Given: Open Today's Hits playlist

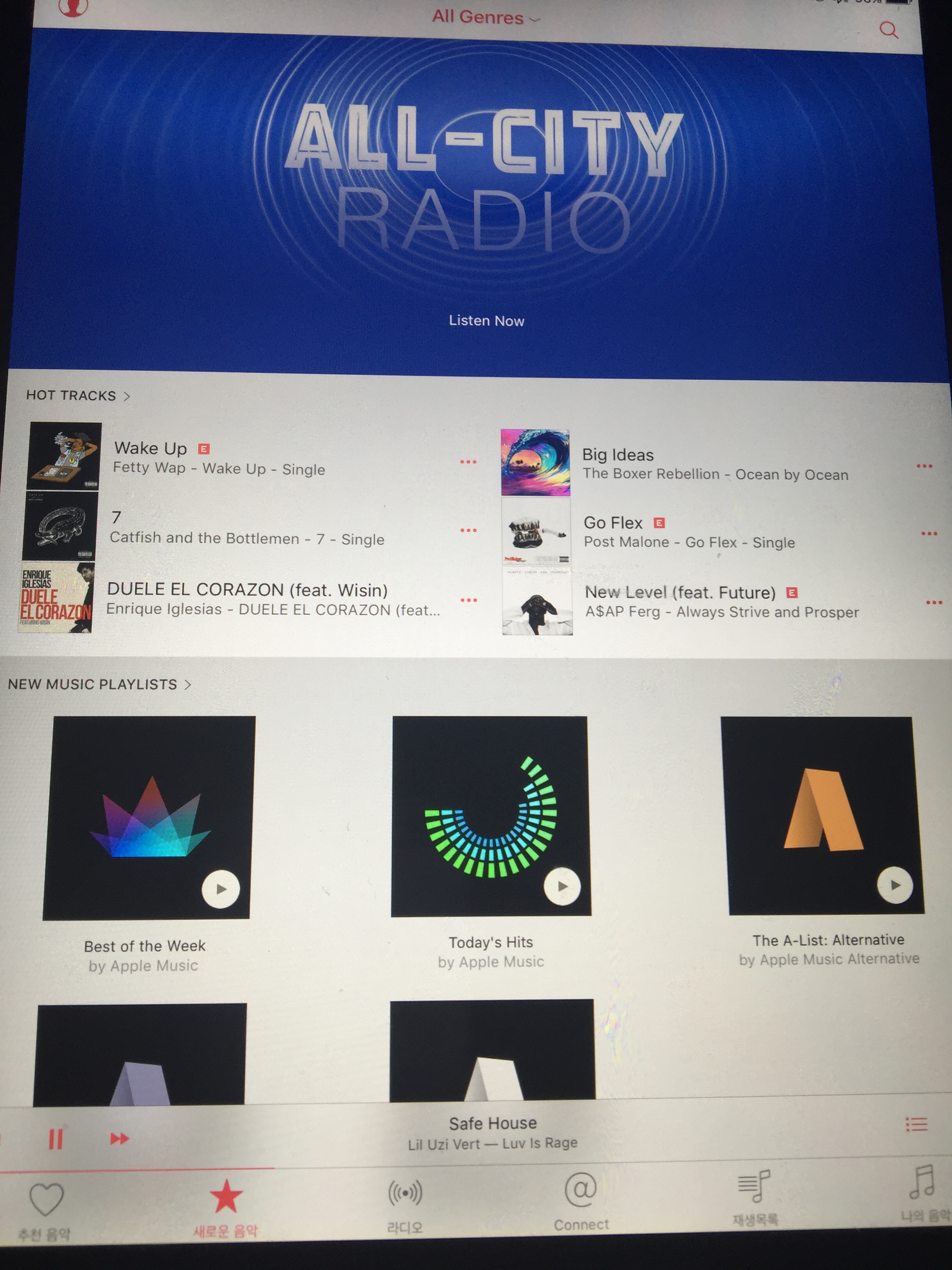Looking at the screenshot, I should (491, 816).
